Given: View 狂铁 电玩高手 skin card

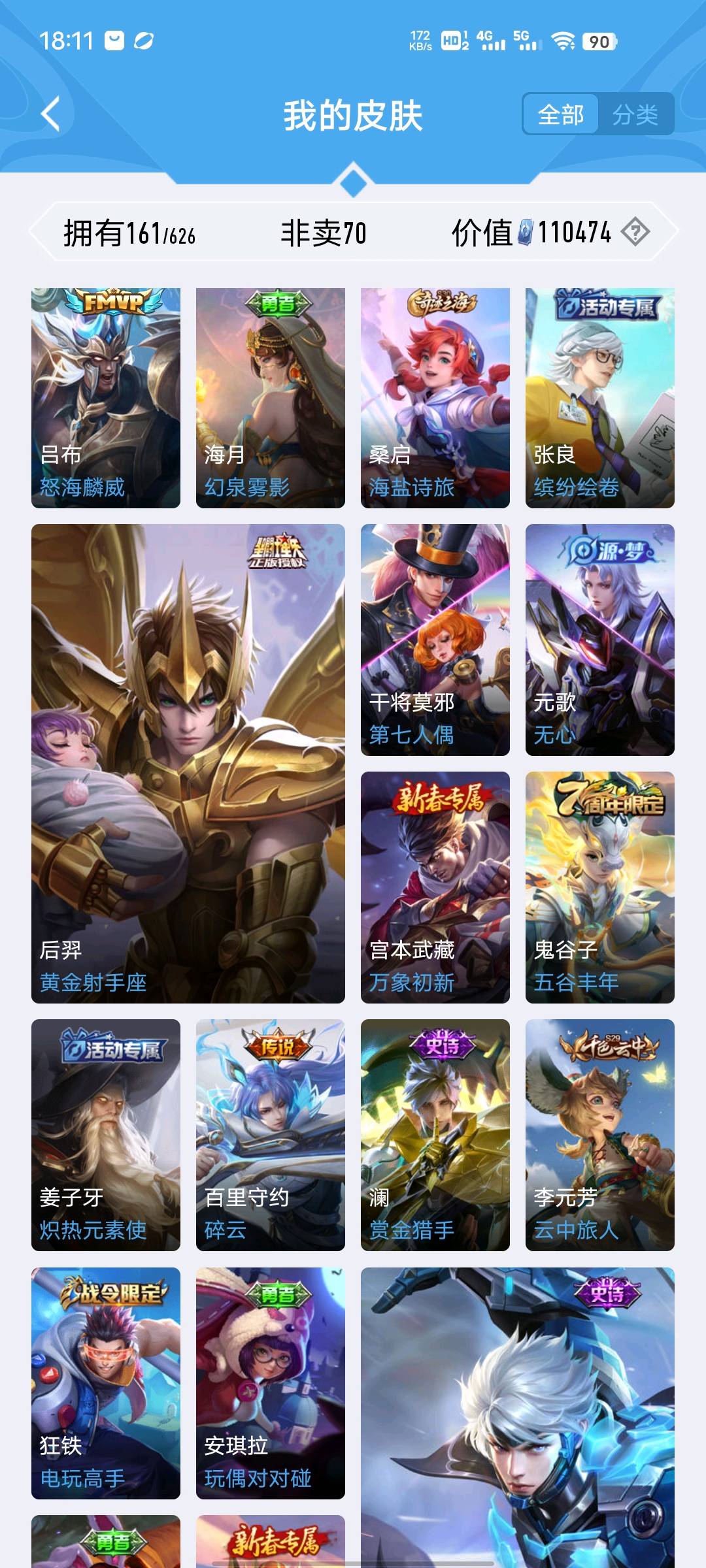Looking at the screenshot, I should pyautogui.click(x=106, y=1383).
